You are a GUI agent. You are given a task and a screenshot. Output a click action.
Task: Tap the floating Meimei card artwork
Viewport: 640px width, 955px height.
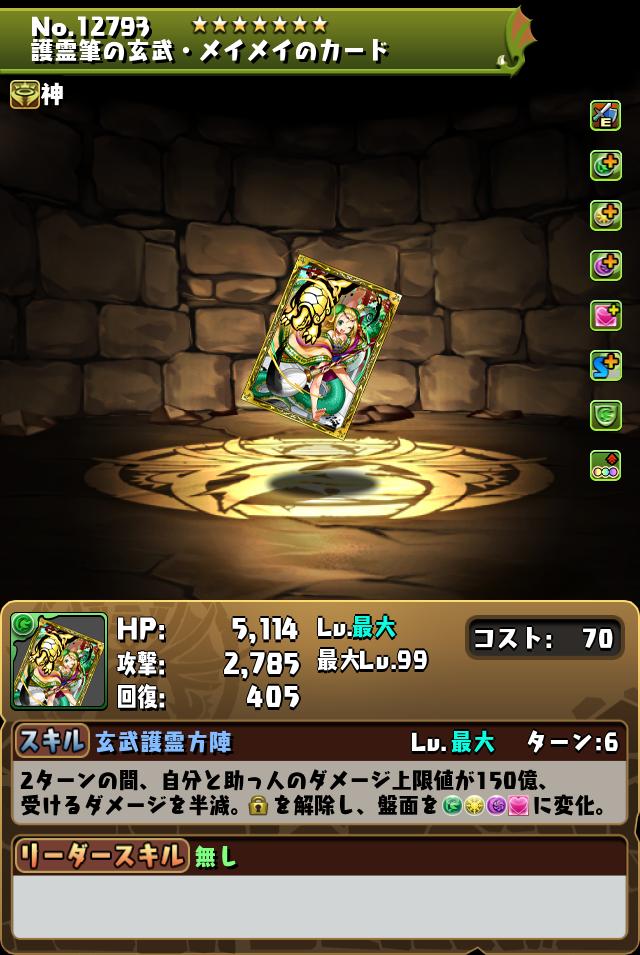click(x=328, y=347)
